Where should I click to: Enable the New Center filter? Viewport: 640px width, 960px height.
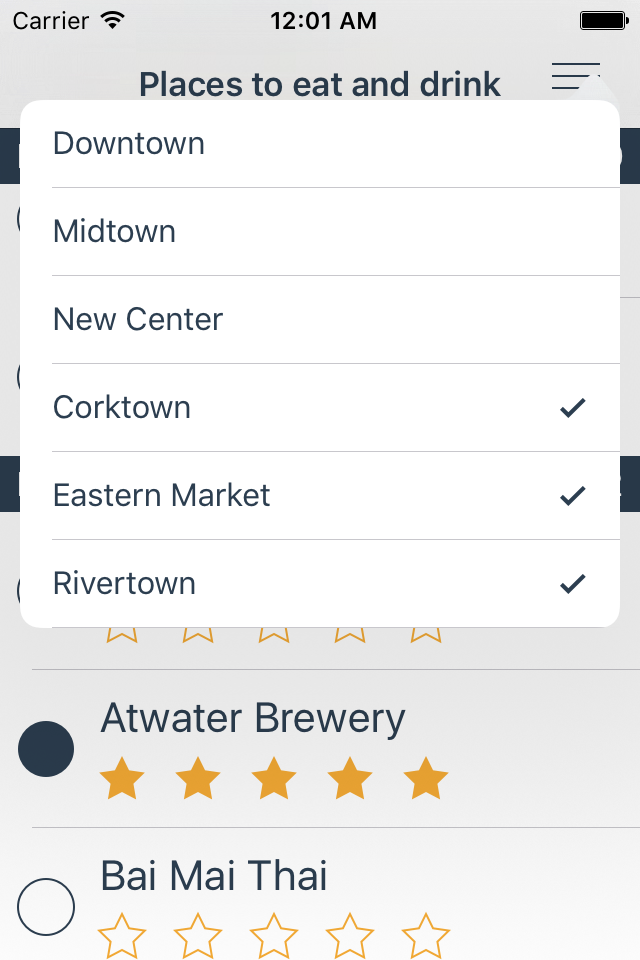tap(320, 320)
